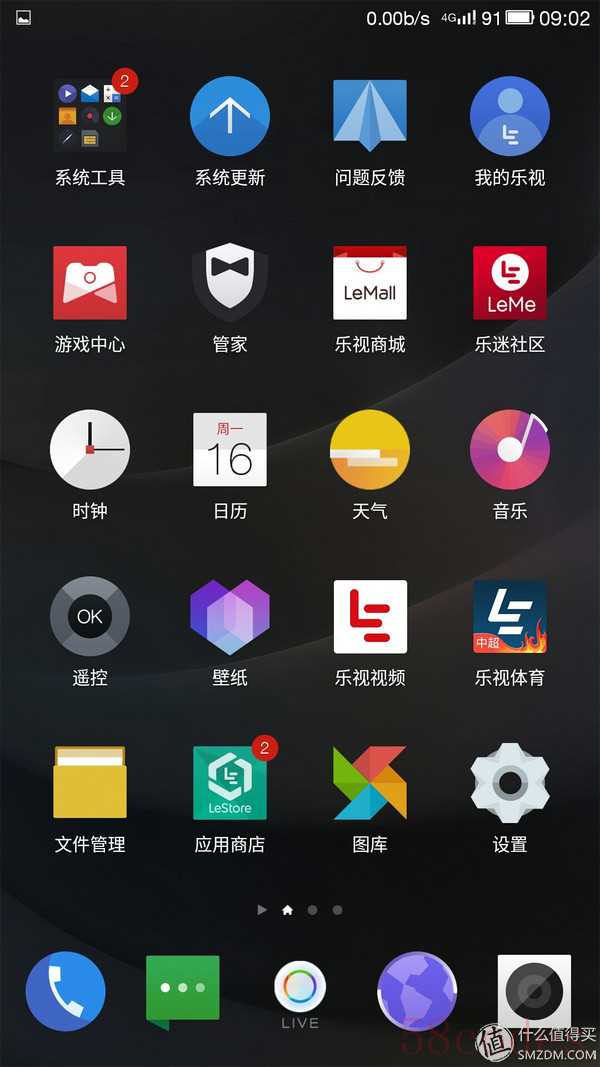
Task: Open the 管家 manager app
Action: (230, 283)
